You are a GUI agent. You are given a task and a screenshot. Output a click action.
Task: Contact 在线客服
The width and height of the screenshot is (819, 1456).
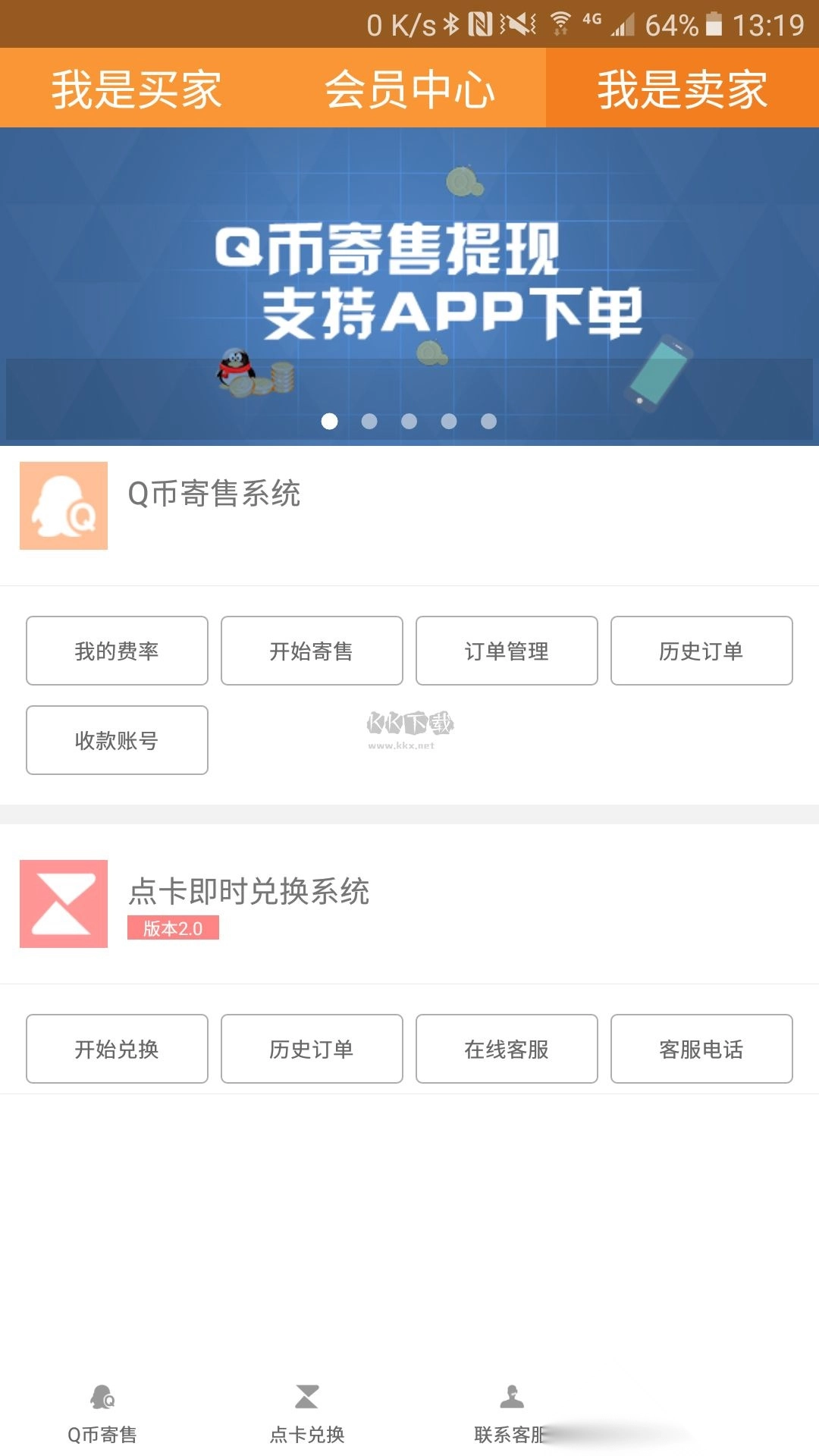[x=507, y=1049]
